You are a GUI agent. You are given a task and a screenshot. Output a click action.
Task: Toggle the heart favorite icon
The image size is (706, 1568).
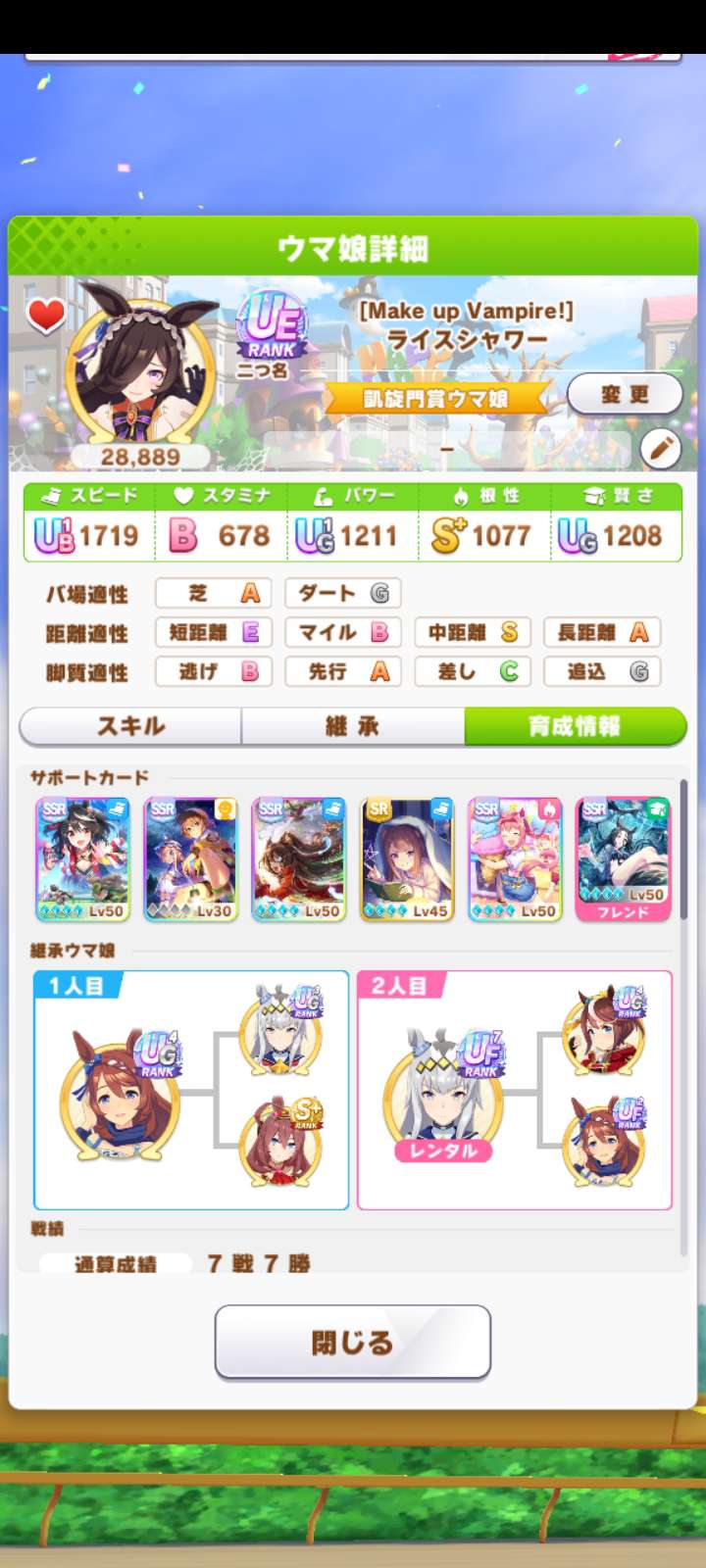tap(45, 316)
